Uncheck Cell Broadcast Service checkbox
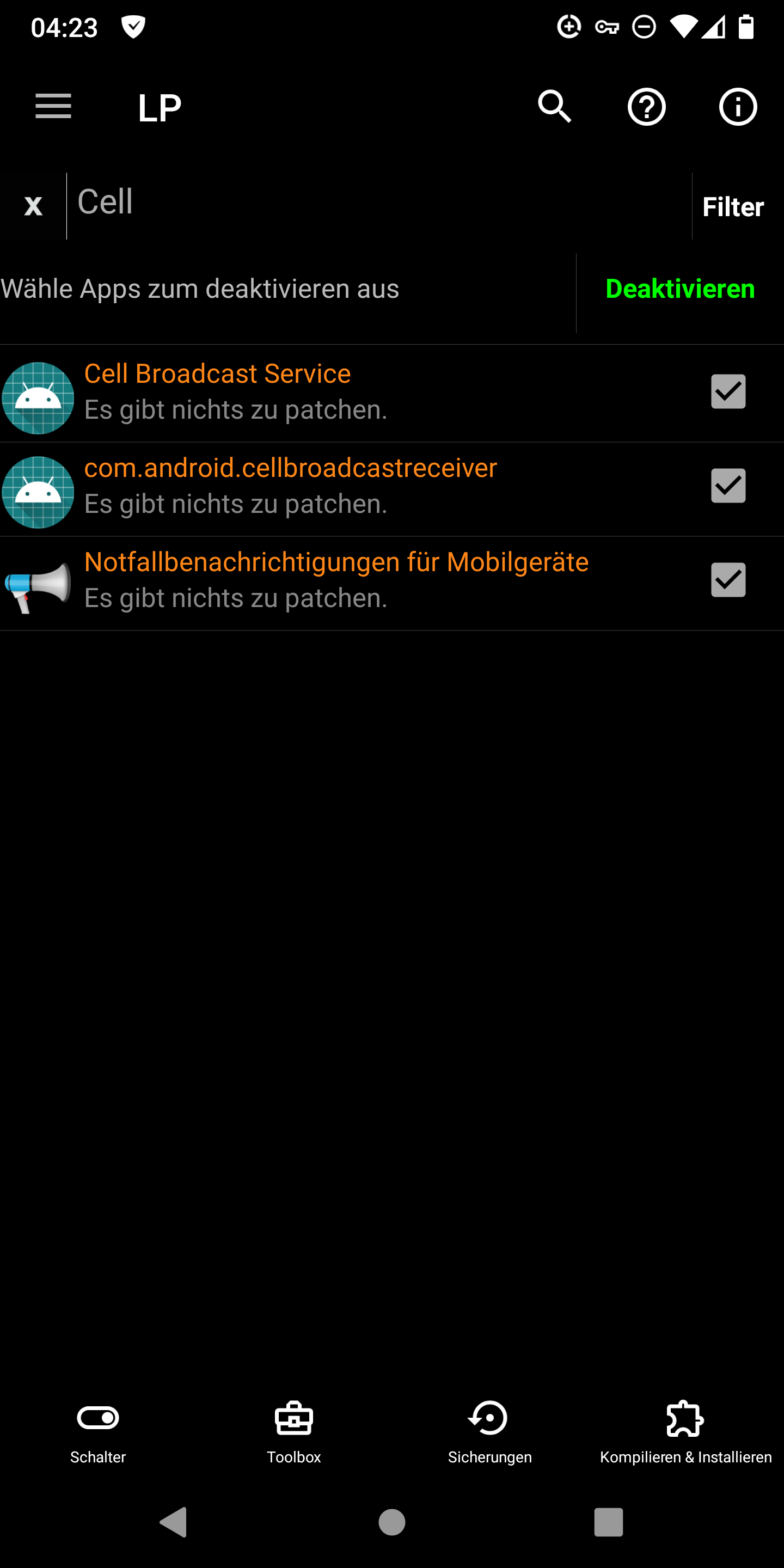This screenshot has height=1568, width=784. (x=728, y=391)
